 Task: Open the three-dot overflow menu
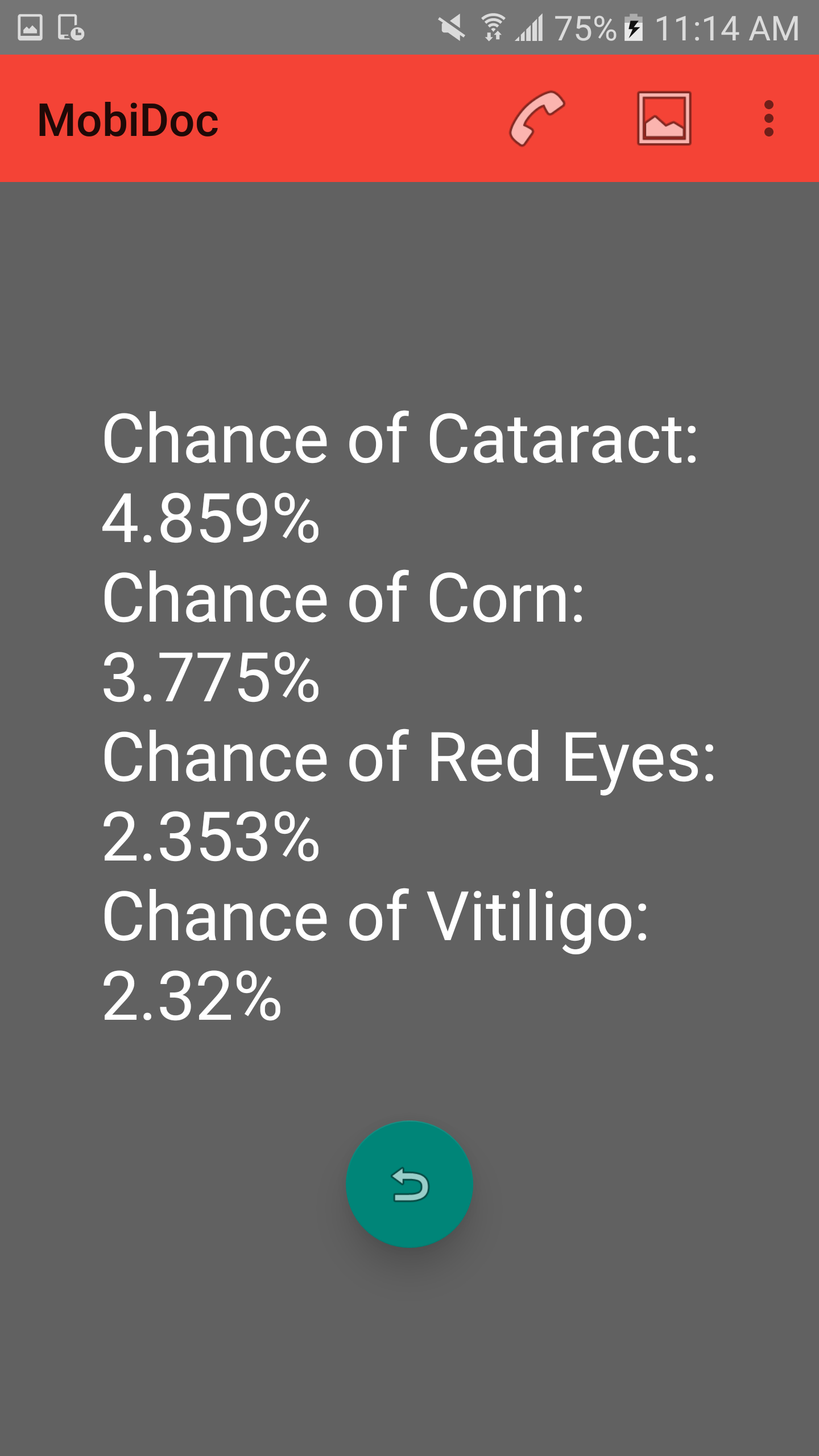click(768, 118)
